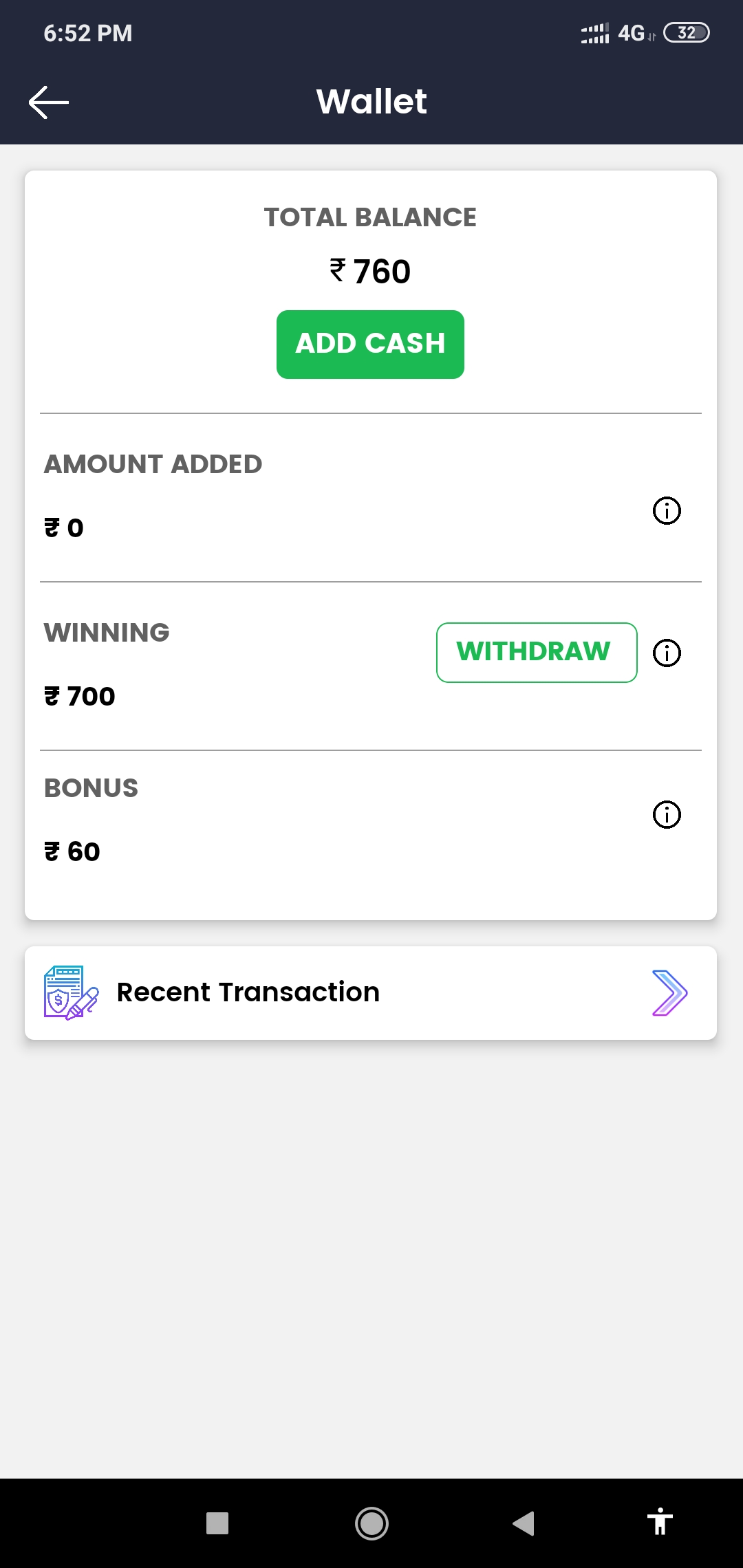
Task: Open Recent Transaction list
Action: coord(371,992)
